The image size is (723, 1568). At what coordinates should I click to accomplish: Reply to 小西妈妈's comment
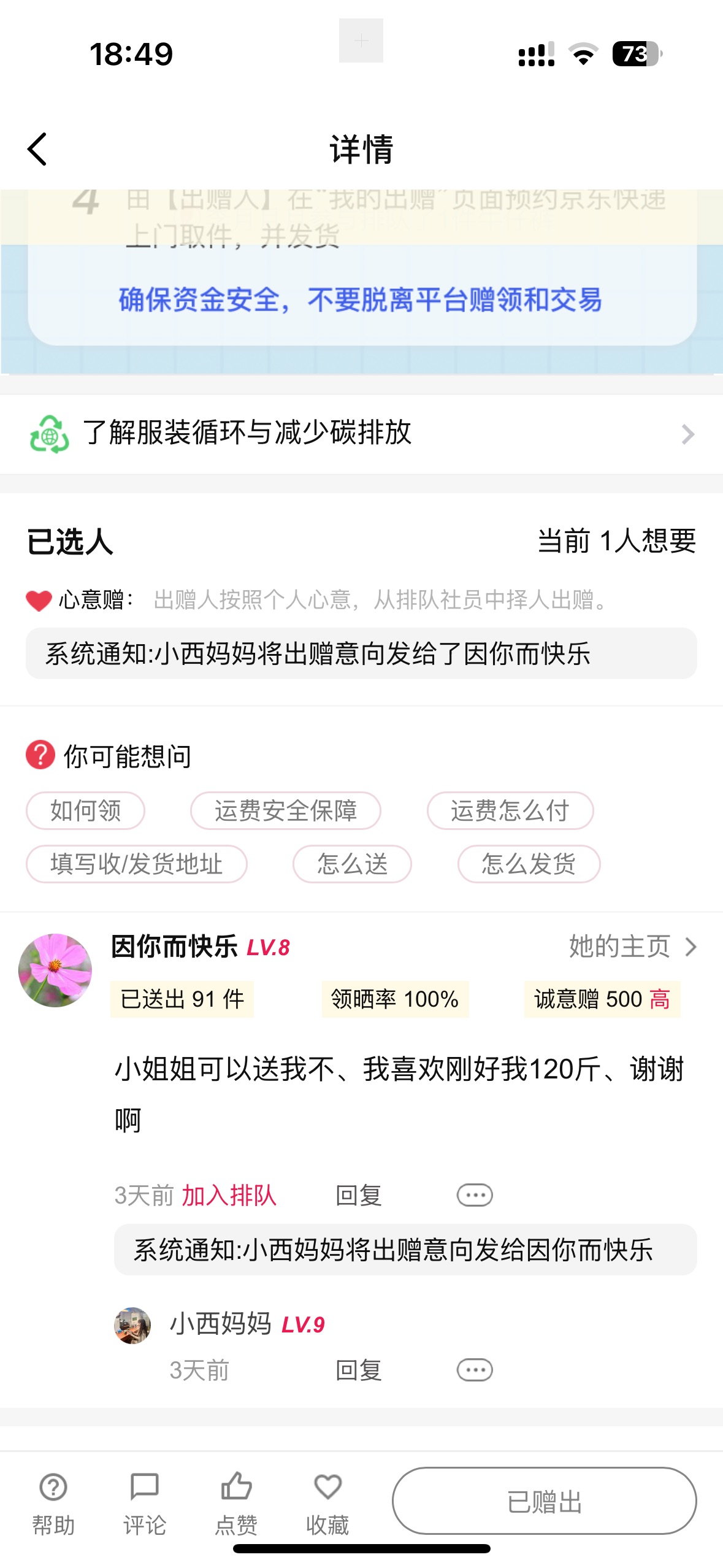coord(359,1370)
